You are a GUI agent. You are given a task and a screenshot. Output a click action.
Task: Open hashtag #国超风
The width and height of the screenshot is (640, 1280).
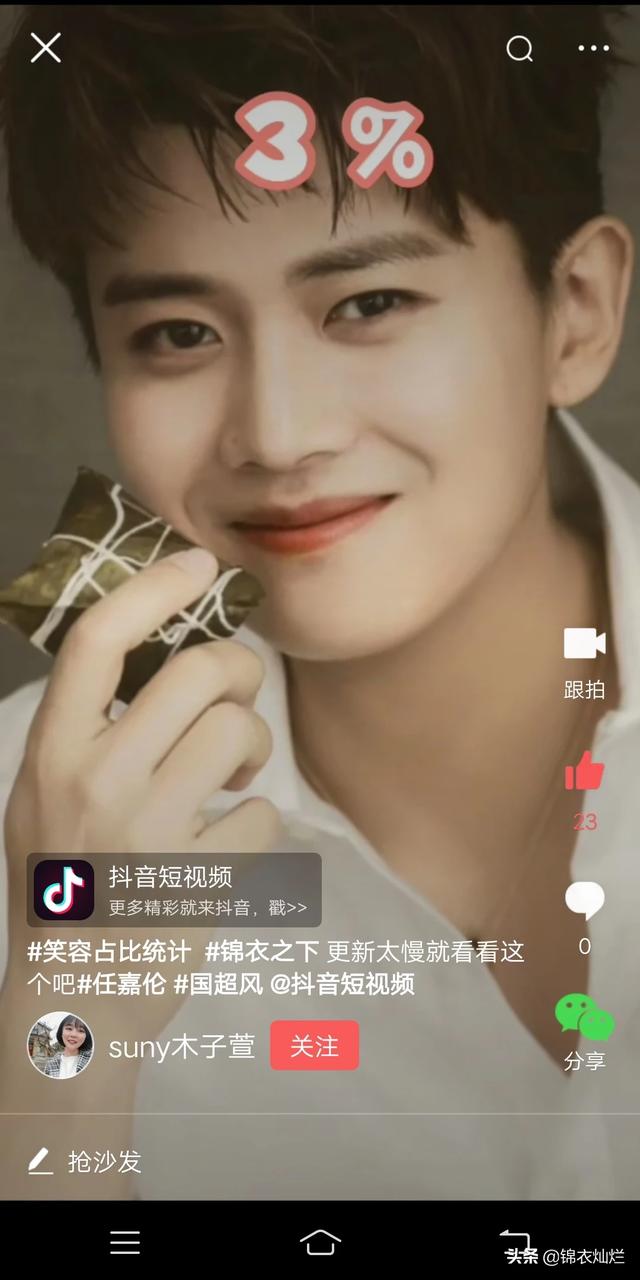click(x=217, y=984)
